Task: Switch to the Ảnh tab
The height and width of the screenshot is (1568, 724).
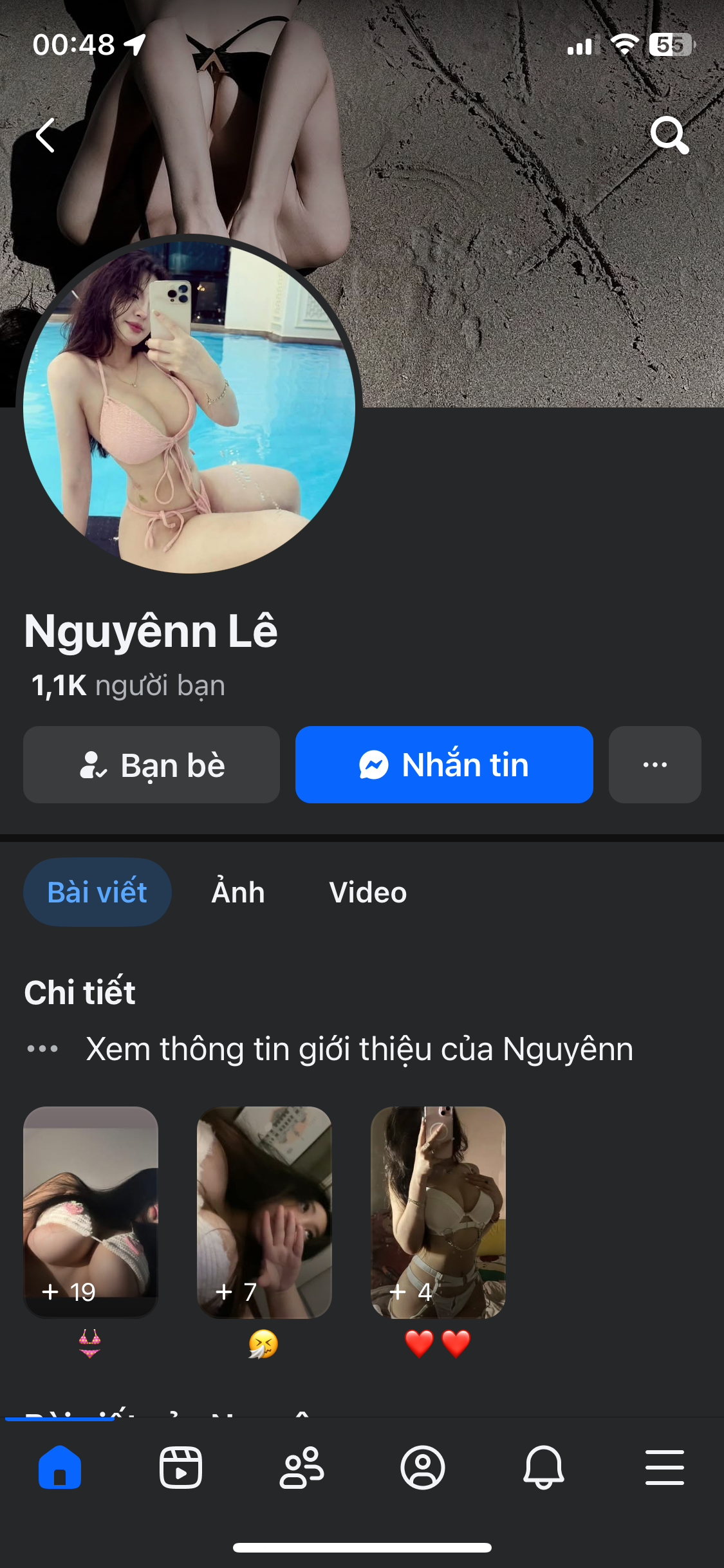Action: (x=238, y=892)
